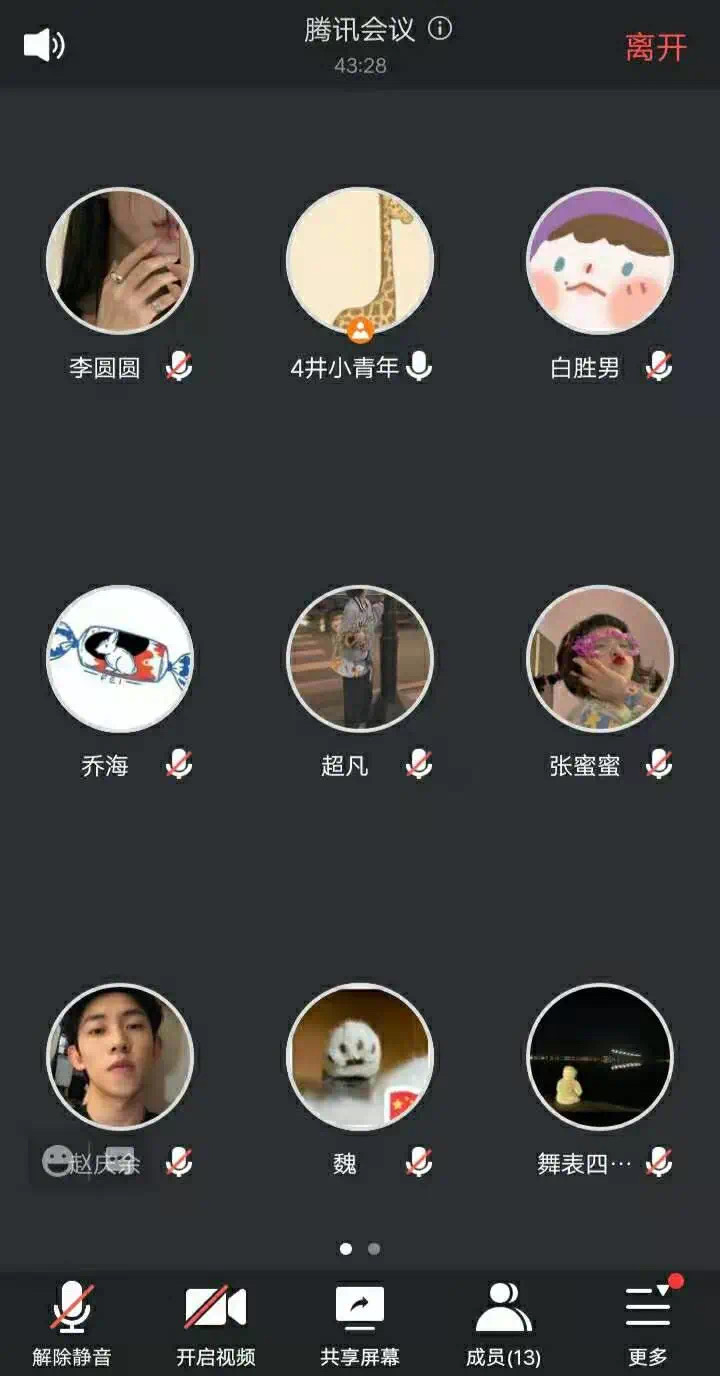720x1376 pixels.
Task: Open the meeting info icon
Action: [x=440, y=29]
